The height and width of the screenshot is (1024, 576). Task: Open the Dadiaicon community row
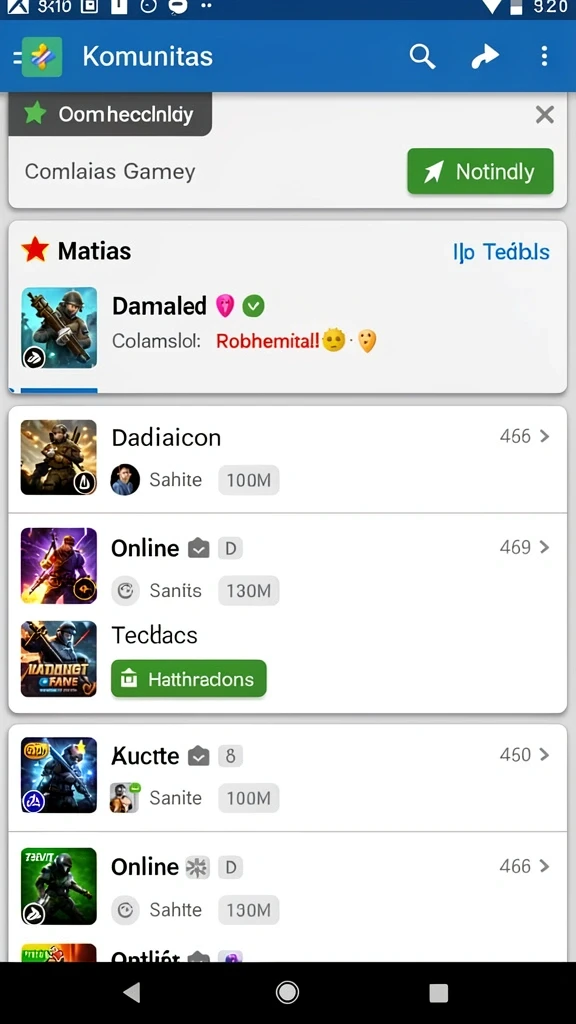(287, 459)
